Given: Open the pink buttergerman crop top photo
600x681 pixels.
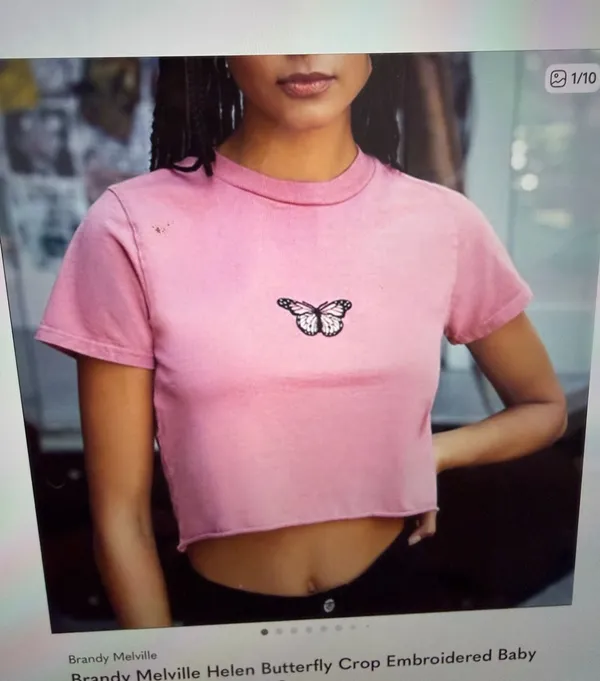Looking at the screenshot, I should pyautogui.click(x=300, y=341).
